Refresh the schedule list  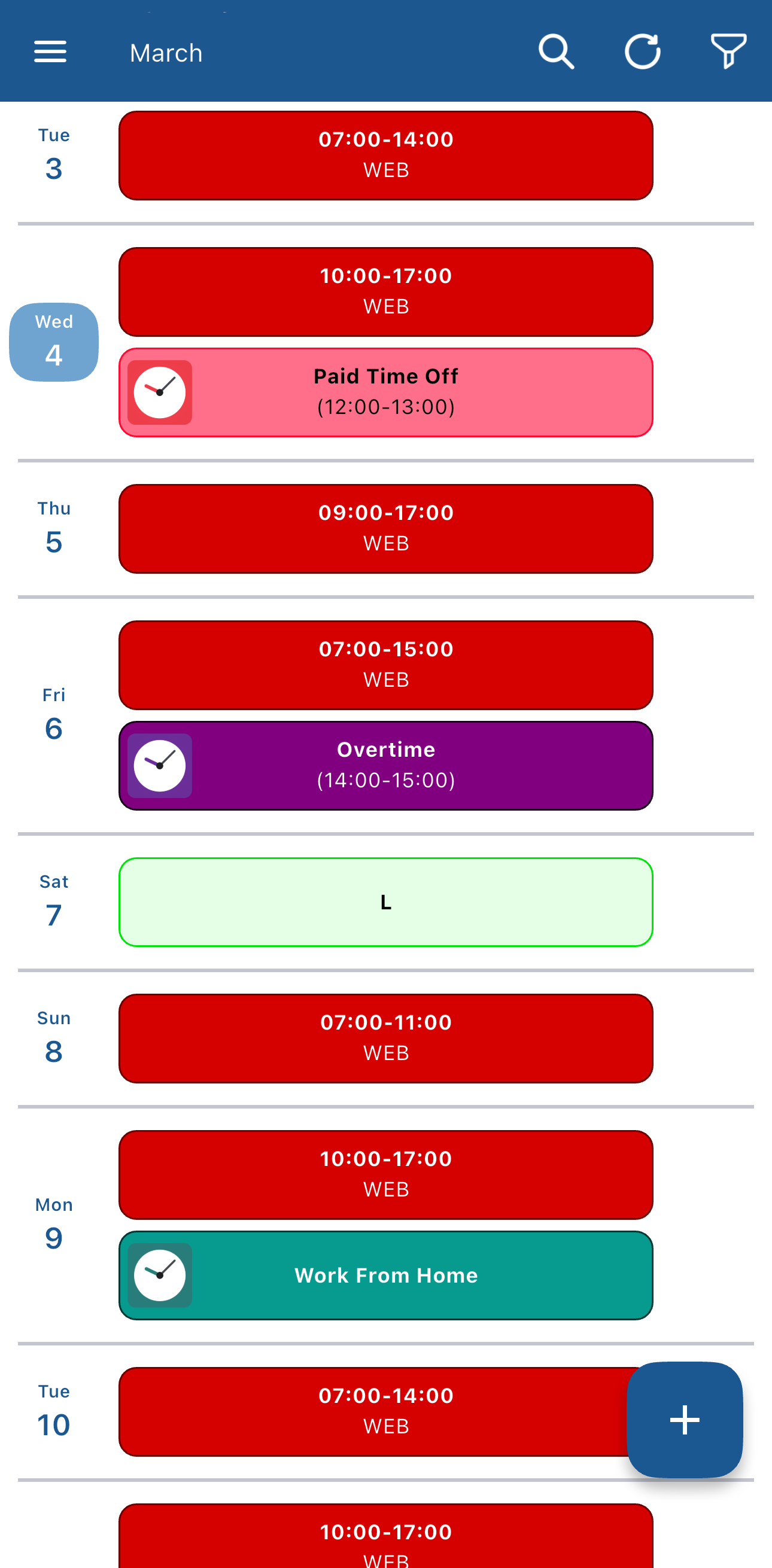pos(643,51)
